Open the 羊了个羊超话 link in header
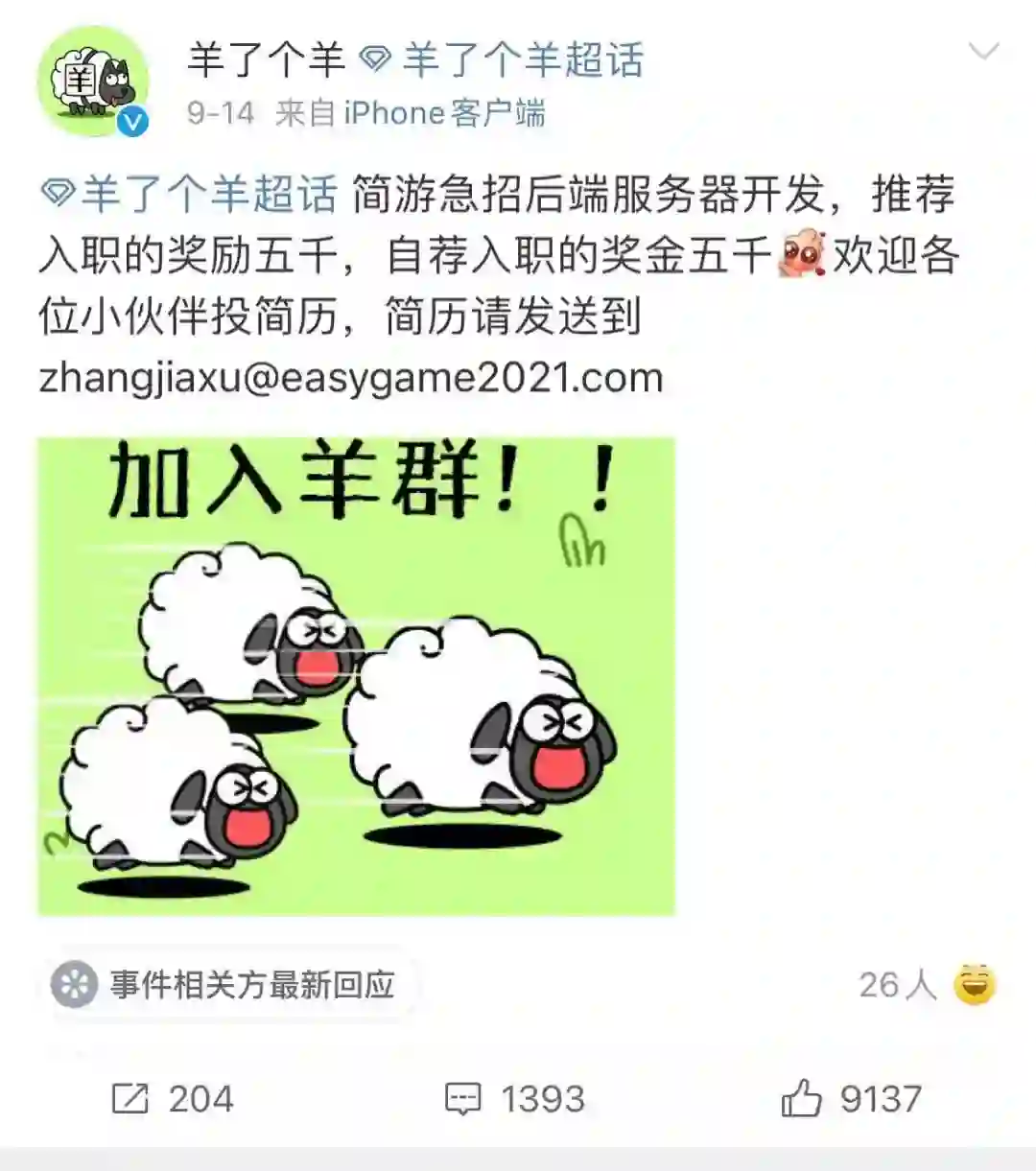 pos(503,60)
